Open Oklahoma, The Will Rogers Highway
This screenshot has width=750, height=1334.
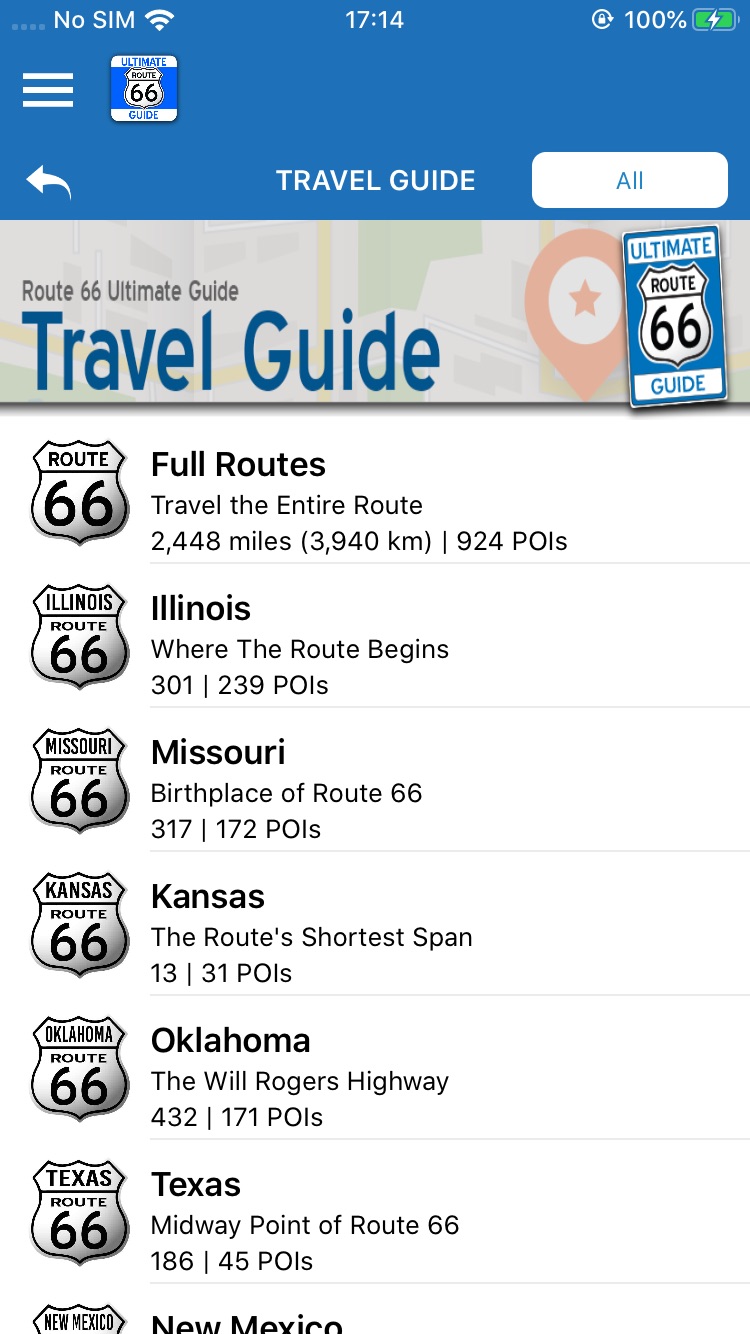pos(375,1076)
